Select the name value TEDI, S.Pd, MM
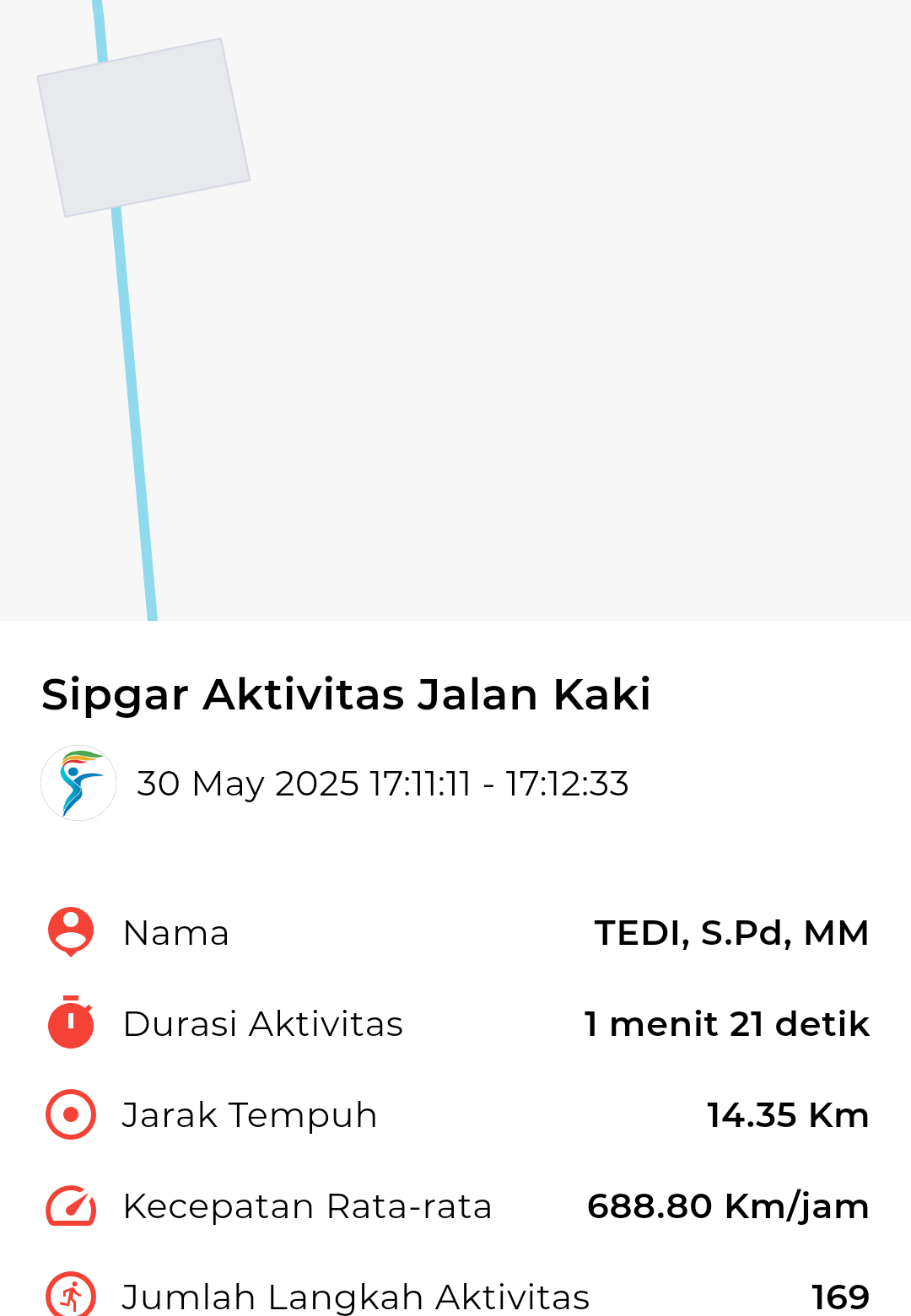 [x=732, y=932]
